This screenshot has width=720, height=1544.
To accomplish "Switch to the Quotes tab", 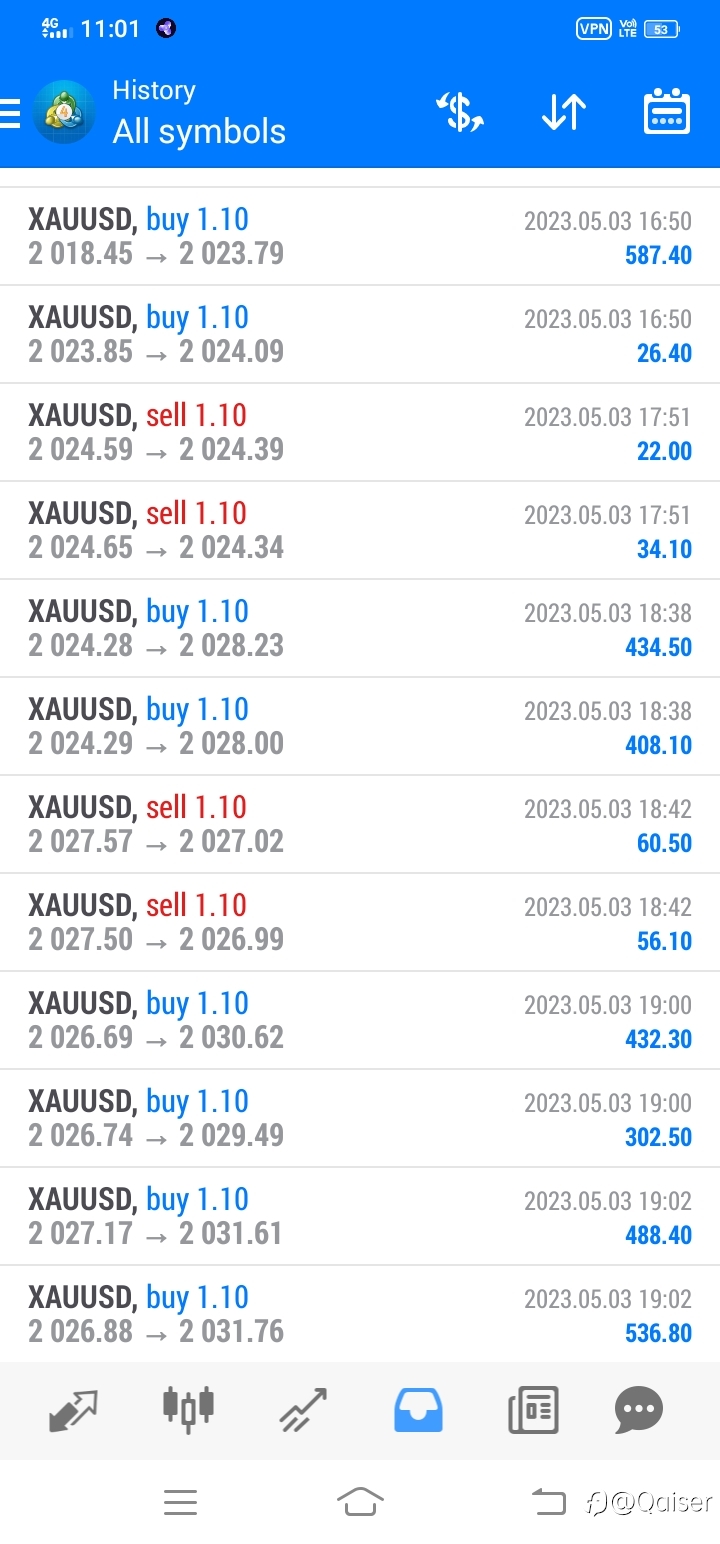I will tap(74, 1410).
